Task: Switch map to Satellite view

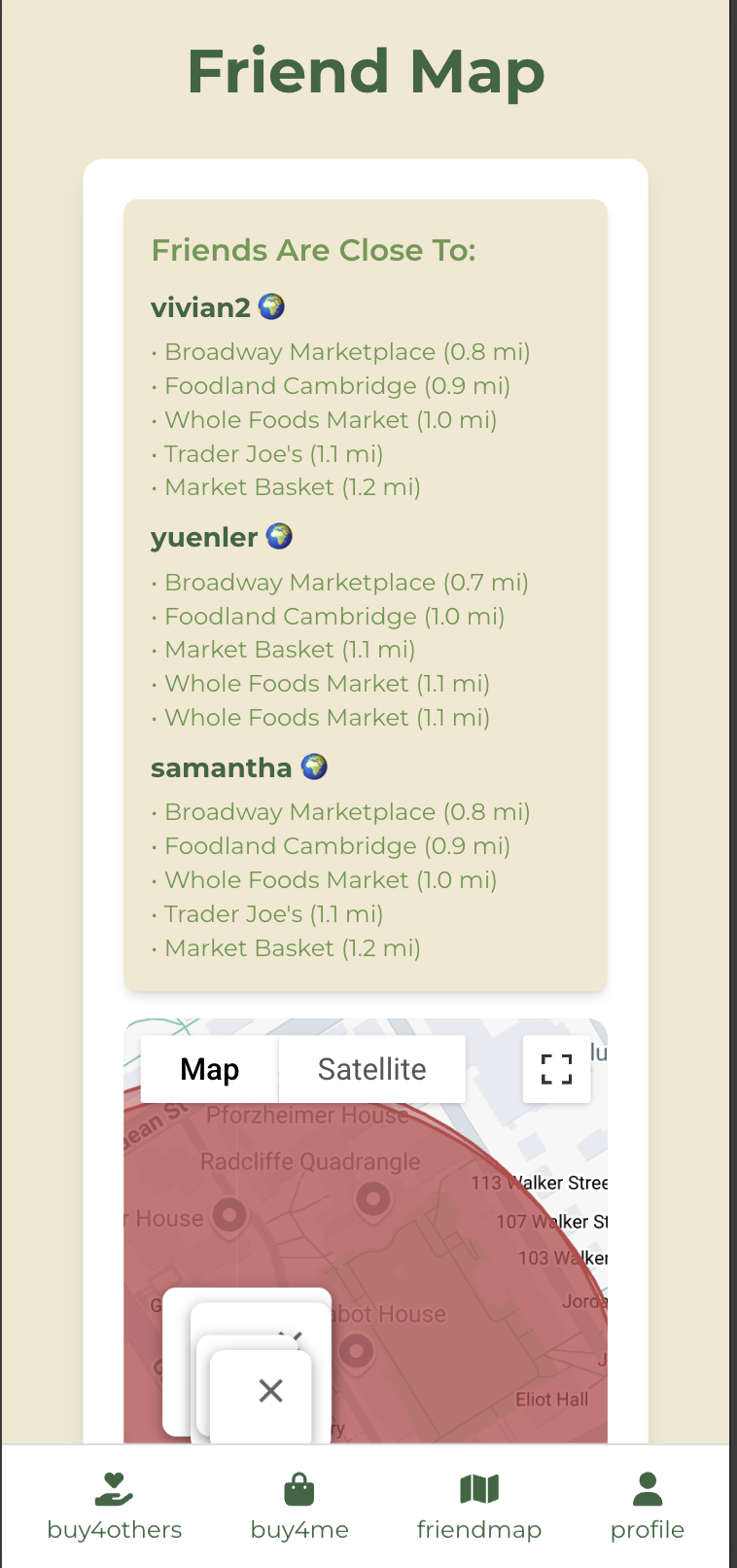Action: (371, 1069)
